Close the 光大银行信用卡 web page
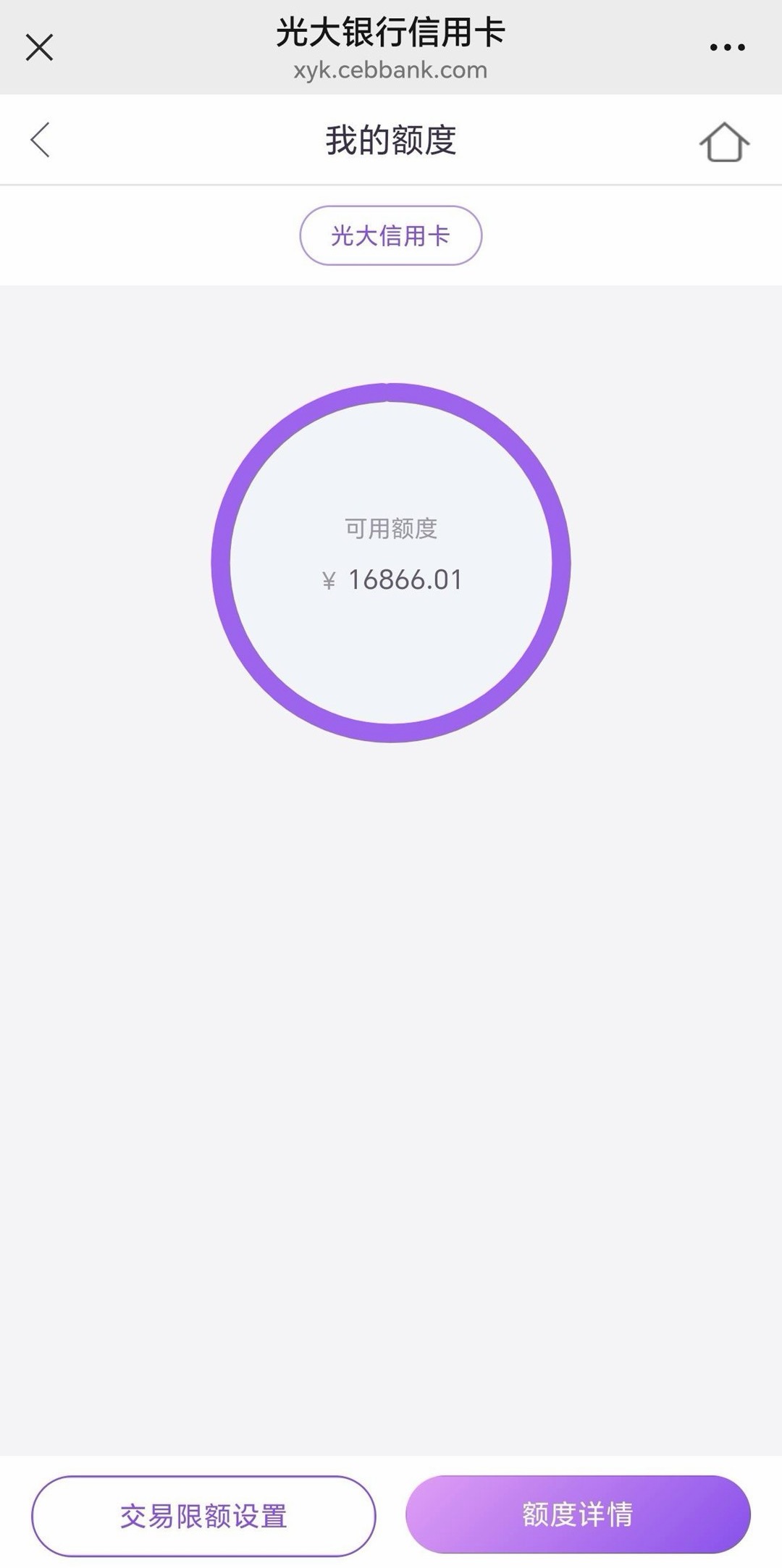The width and height of the screenshot is (782, 1568). pyautogui.click(x=39, y=48)
